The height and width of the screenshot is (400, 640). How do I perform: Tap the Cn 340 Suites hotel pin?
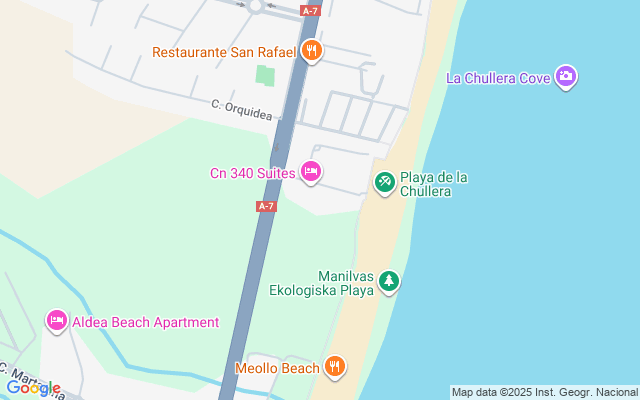tap(311, 172)
